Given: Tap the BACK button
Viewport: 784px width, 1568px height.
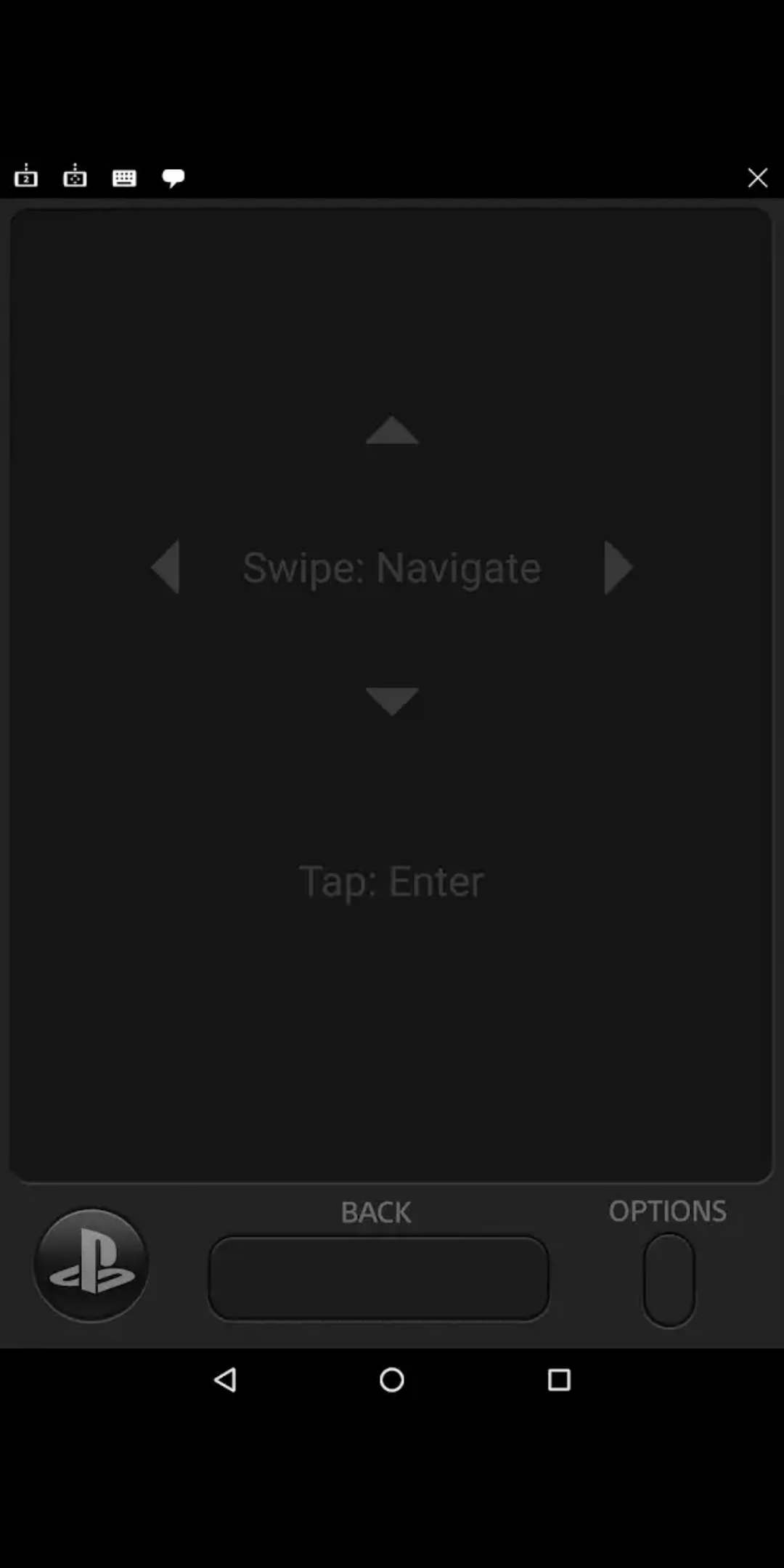Looking at the screenshot, I should tap(378, 1278).
